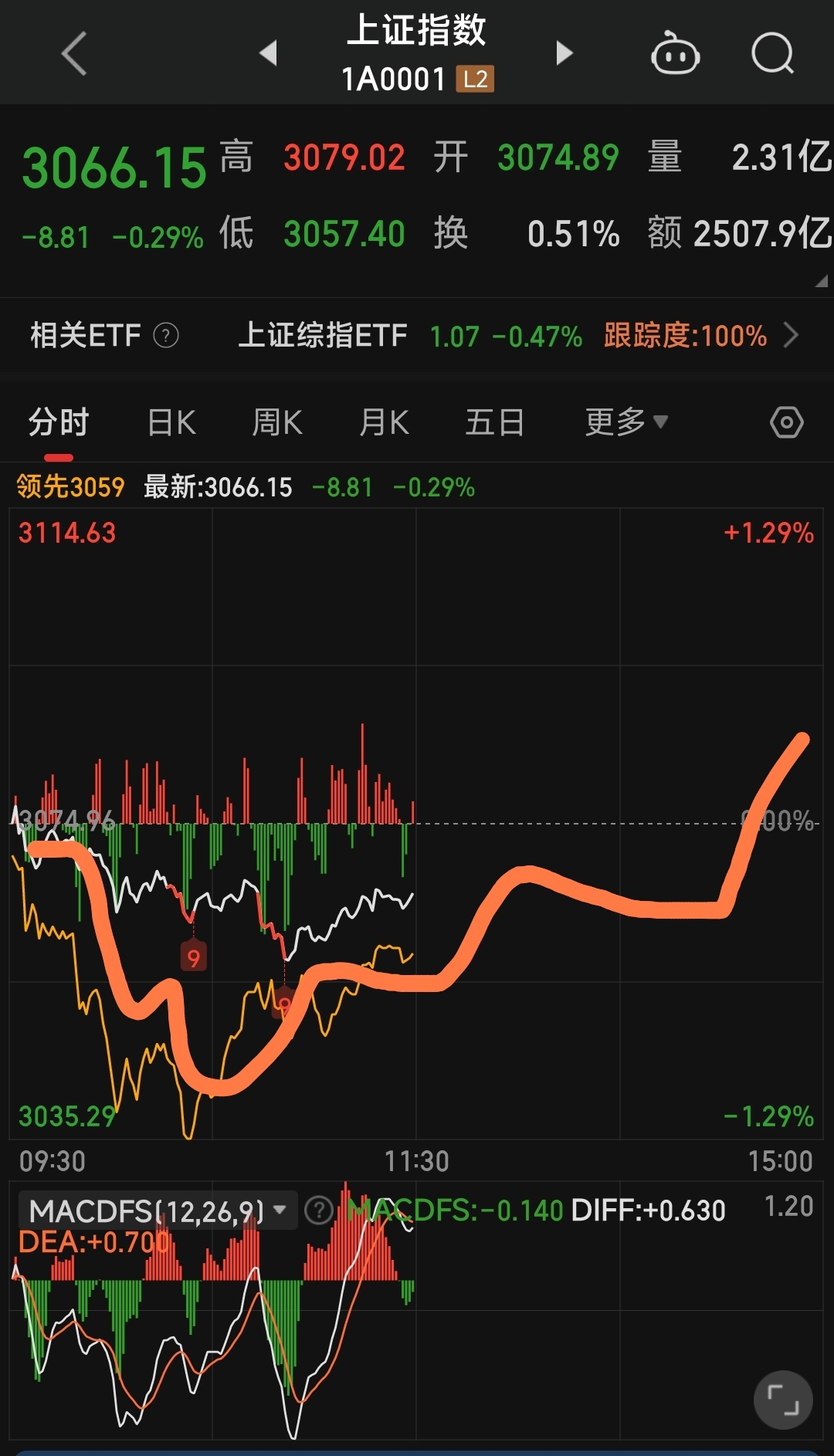Toggle the 跟踪度:100% tracking display
Viewport: 834px width, 1456px height.
pyautogui.click(x=683, y=335)
